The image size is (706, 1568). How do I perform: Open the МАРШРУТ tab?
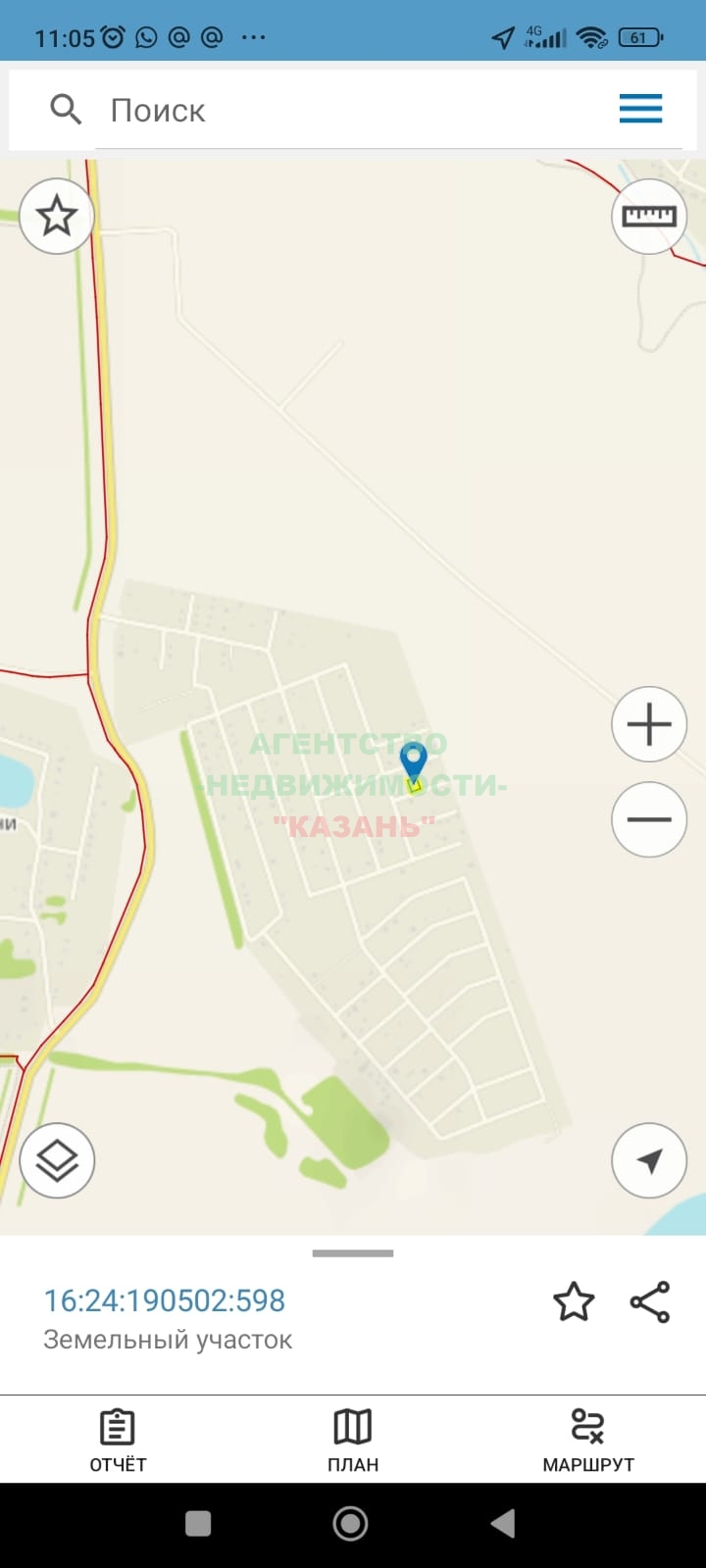(x=588, y=1441)
